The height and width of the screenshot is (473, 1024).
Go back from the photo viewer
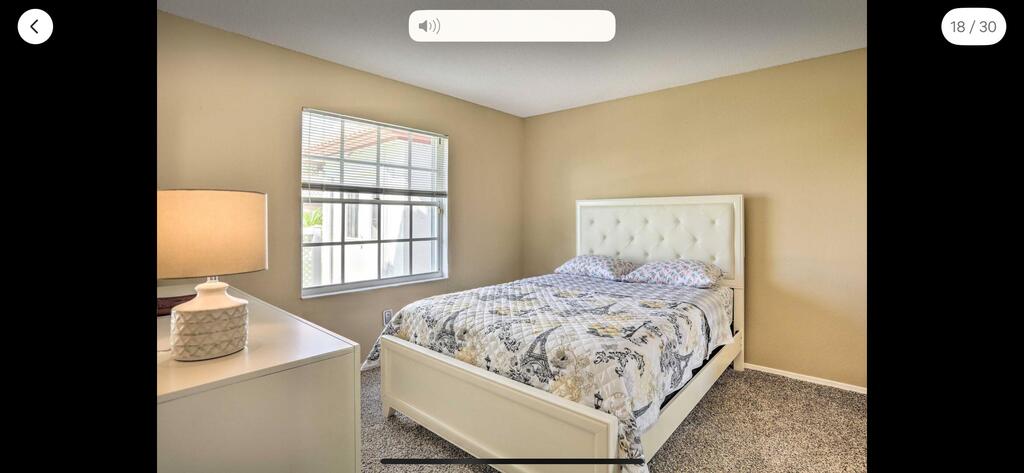(x=35, y=26)
